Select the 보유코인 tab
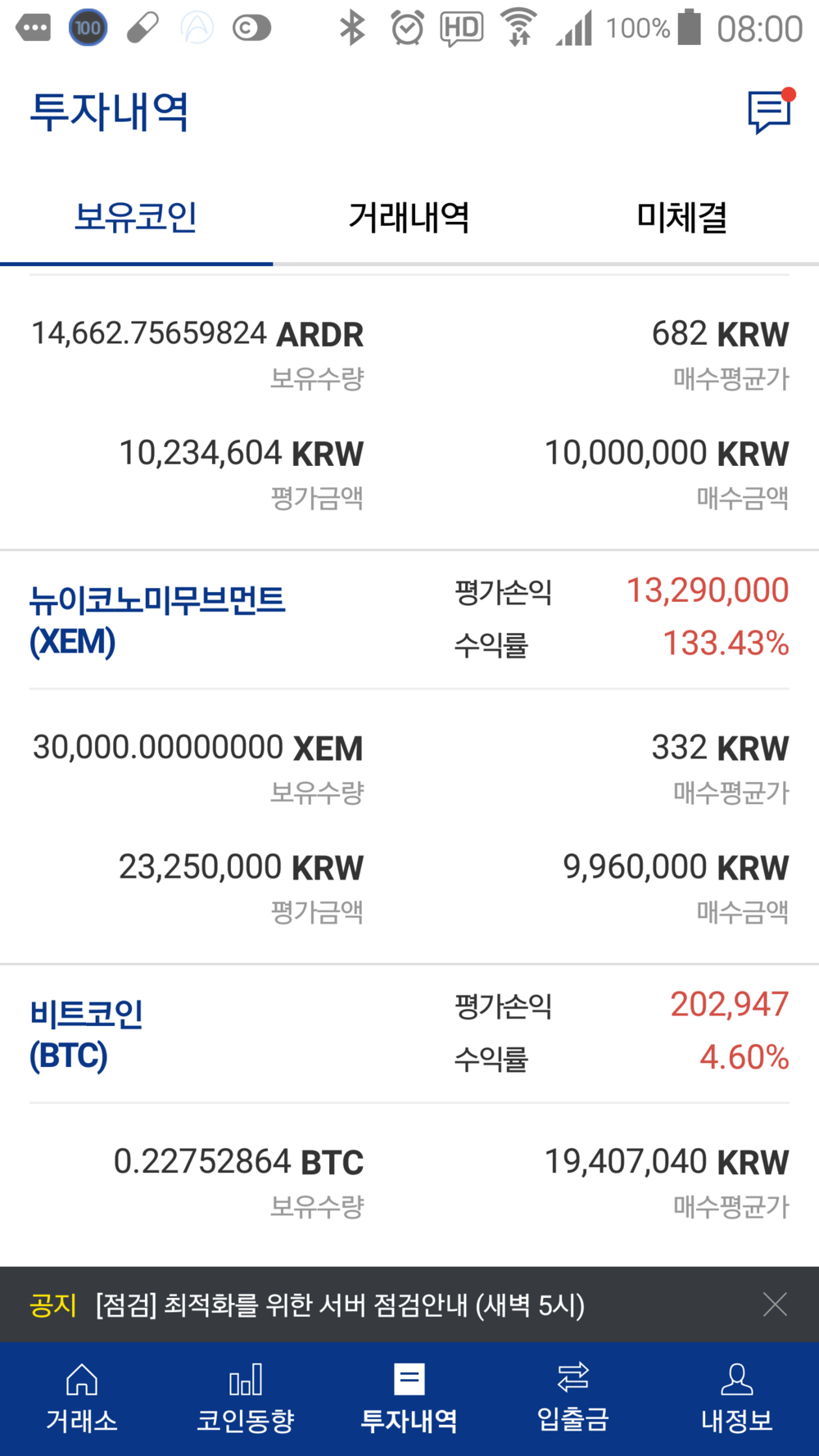 coord(136,218)
